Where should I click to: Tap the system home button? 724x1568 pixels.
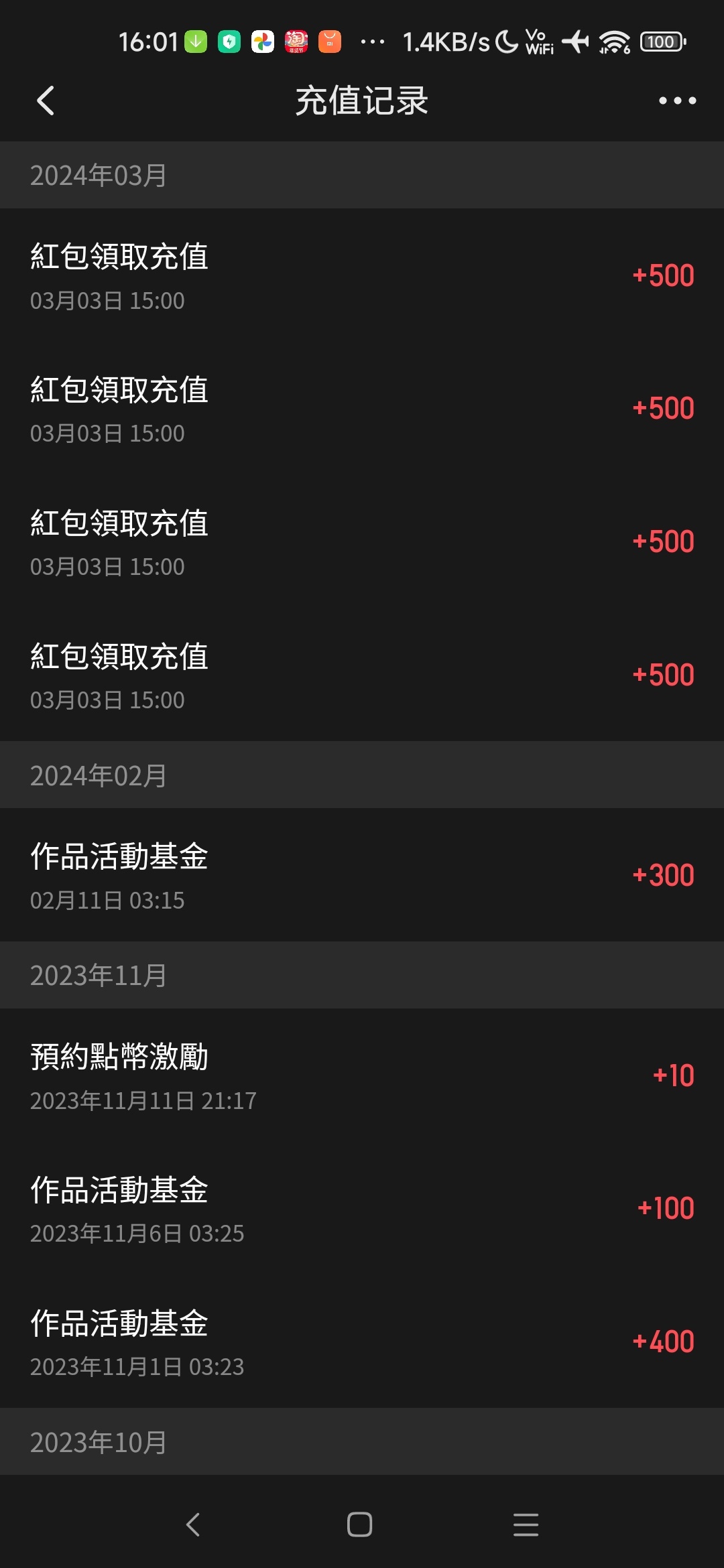tap(360, 1524)
